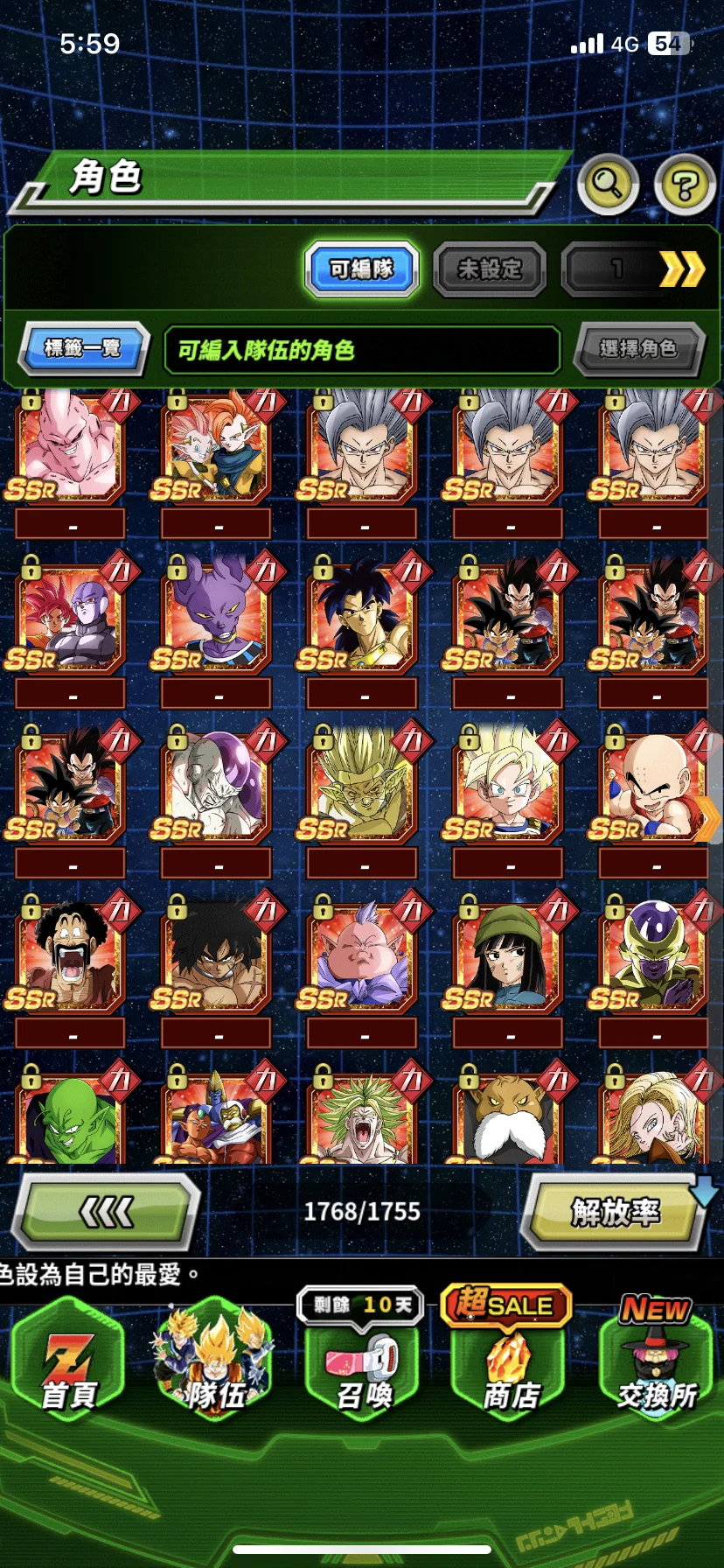The width and height of the screenshot is (724, 1568).
Task: Open the 標籤一覽 tag list
Action: [x=82, y=348]
